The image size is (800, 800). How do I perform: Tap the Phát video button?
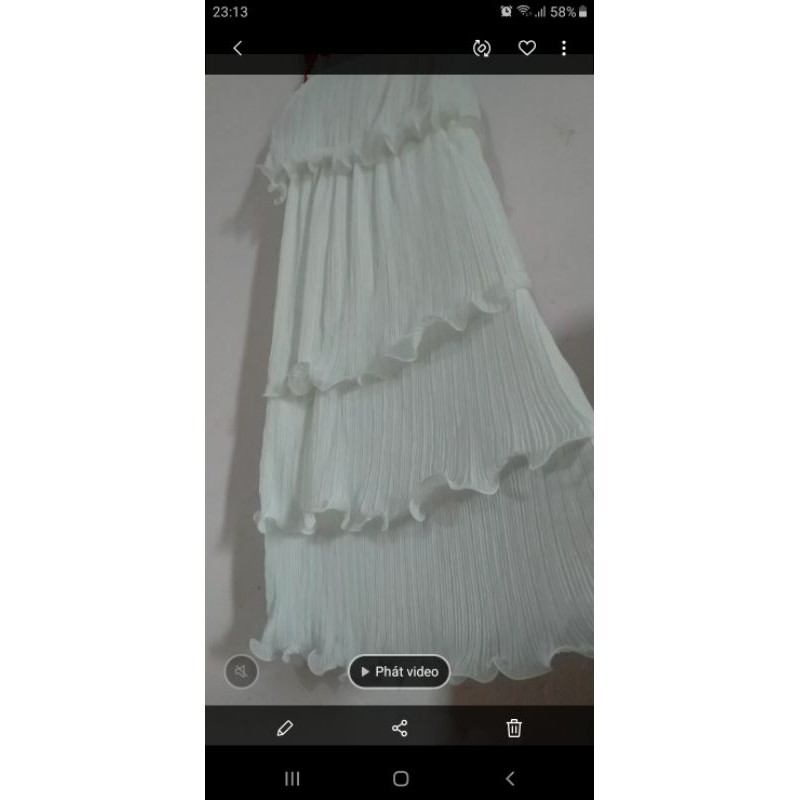pyautogui.click(x=399, y=672)
